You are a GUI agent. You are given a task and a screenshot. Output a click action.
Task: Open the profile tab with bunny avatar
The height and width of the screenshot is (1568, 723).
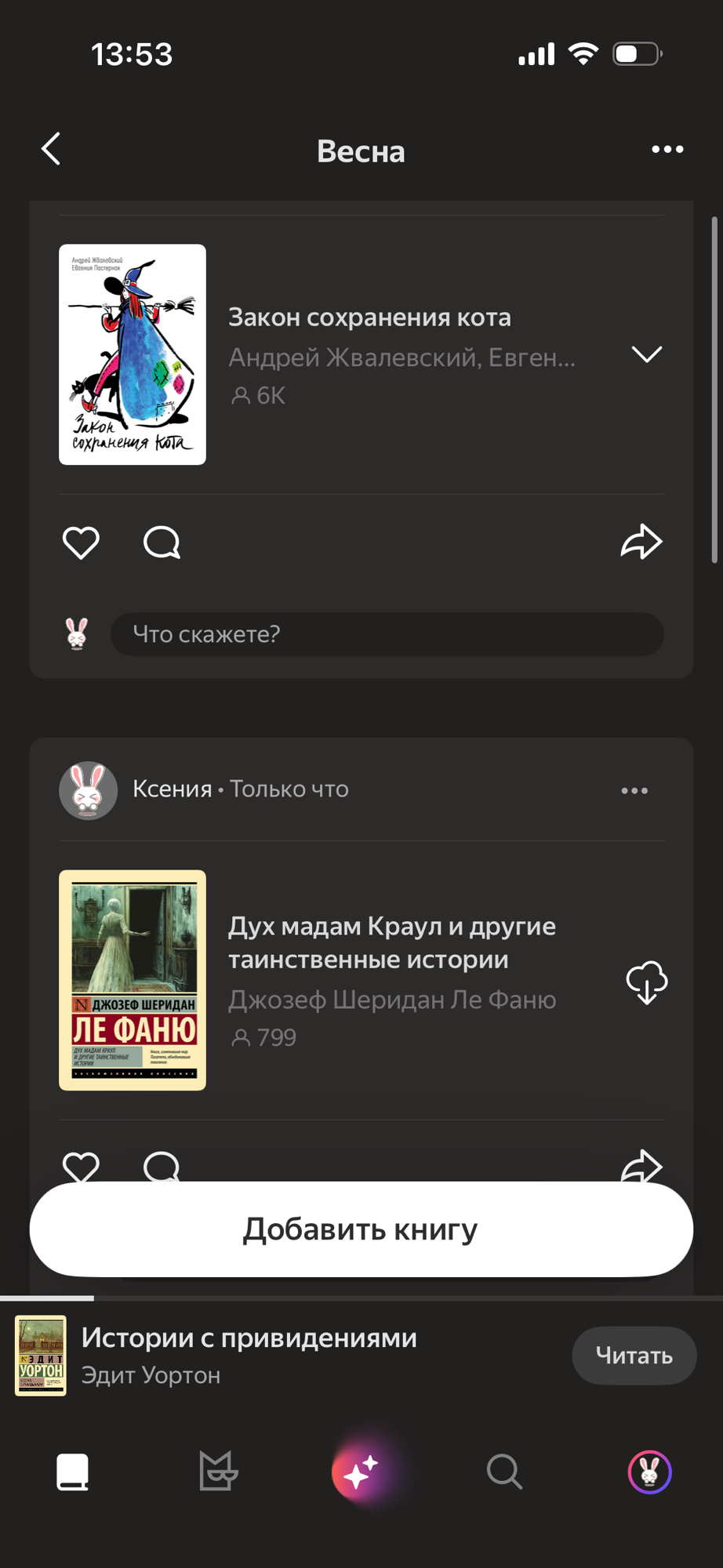pyautogui.click(x=649, y=1472)
